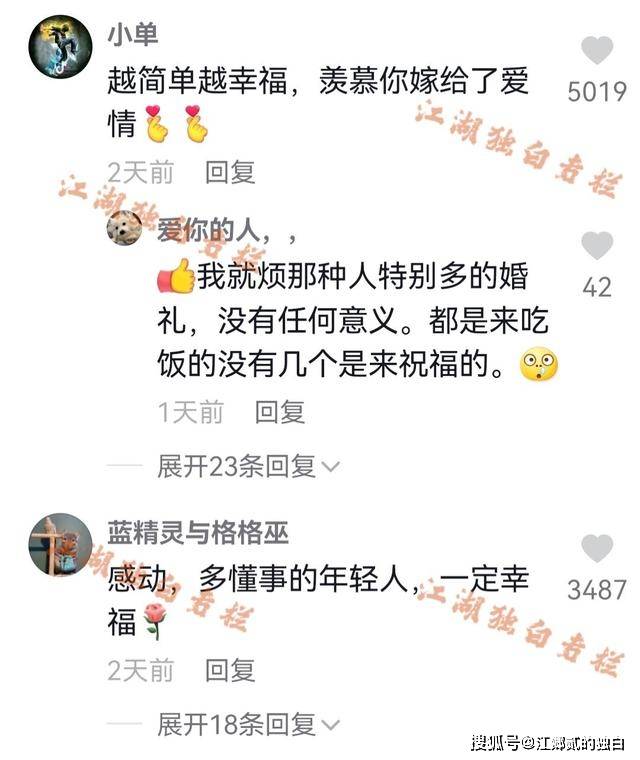Expand the 18 hidden replies
This screenshot has width=640, height=760.
tap(247, 723)
